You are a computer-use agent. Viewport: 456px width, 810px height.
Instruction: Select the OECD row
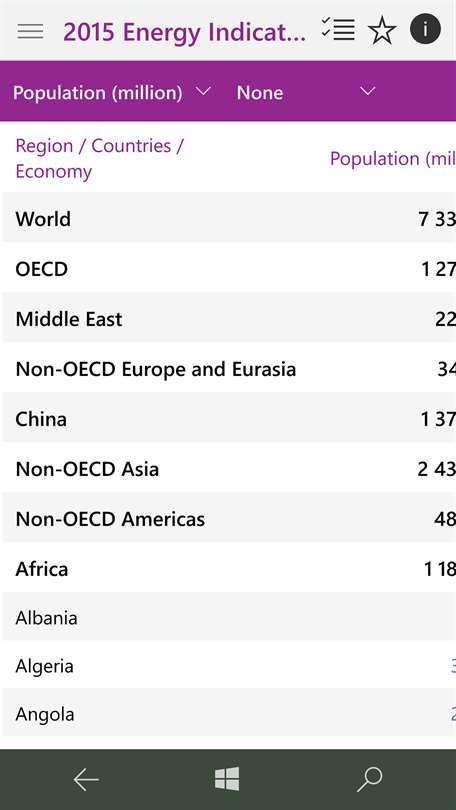(x=229, y=269)
